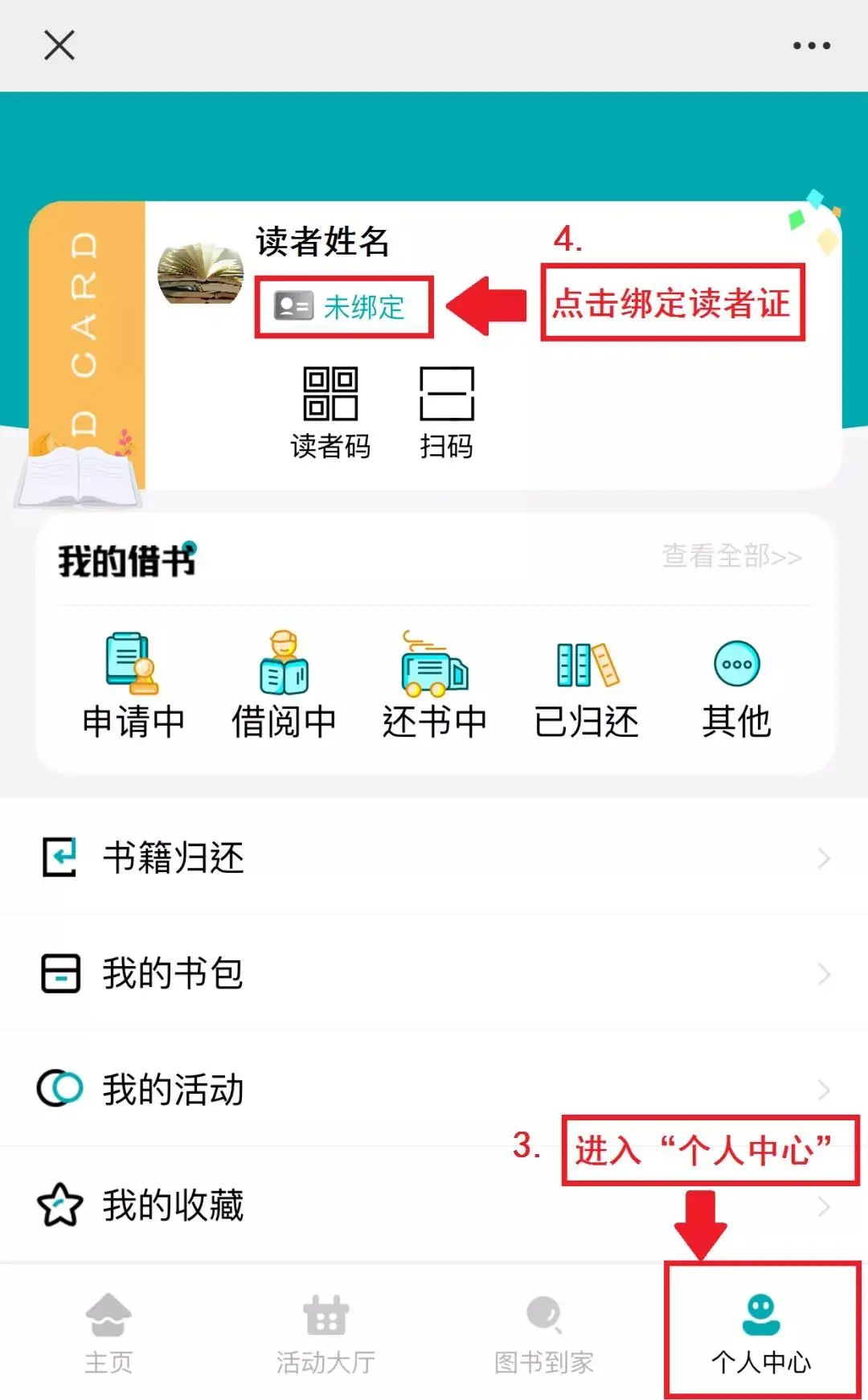The image size is (868, 1400).
Task: Switch to the 图书到家 tab
Action: pyautogui.click(x=543, y=1333)
